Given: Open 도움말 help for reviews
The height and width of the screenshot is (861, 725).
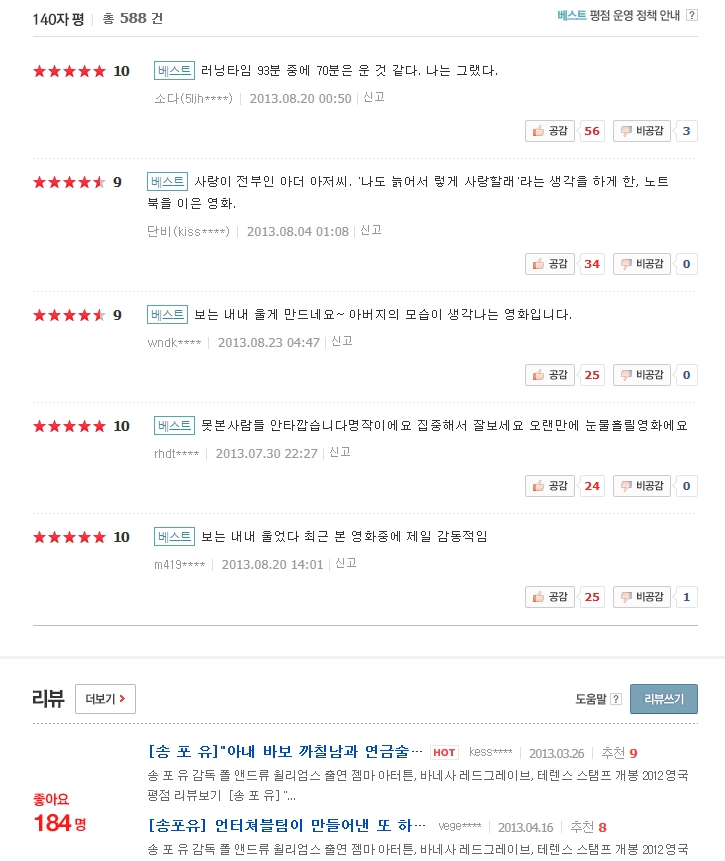Looking at the screenshot, I should pos(597,699).
